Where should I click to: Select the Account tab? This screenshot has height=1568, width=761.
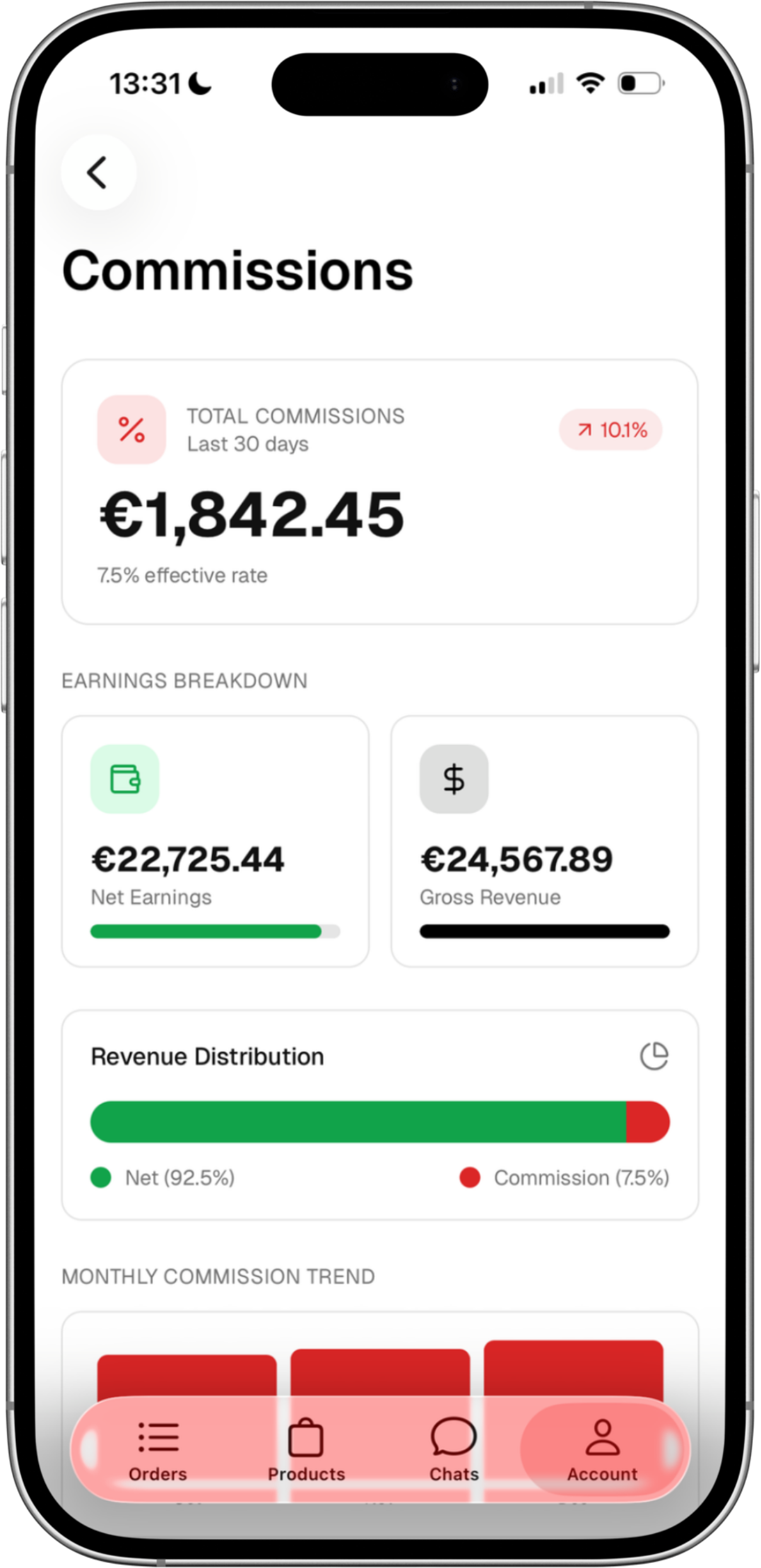pos(602,1449)
